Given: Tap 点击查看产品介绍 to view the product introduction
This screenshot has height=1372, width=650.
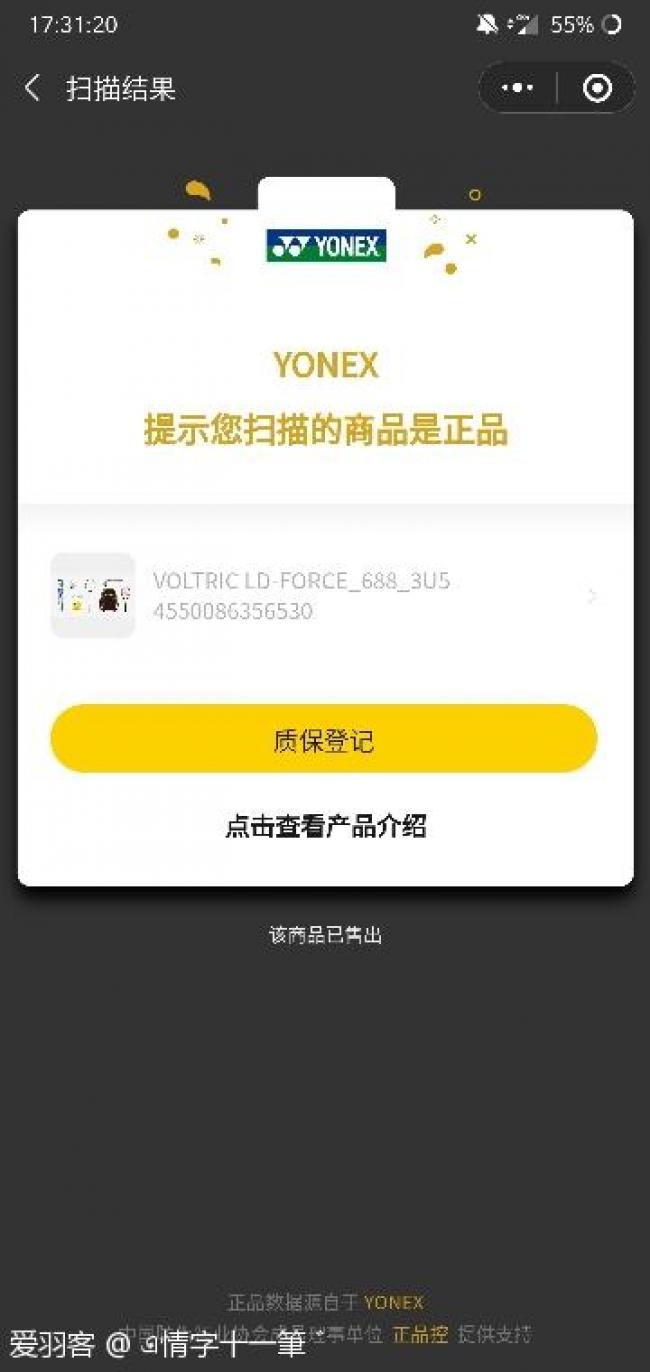Looking at the screenshot, I should [325, 826].
